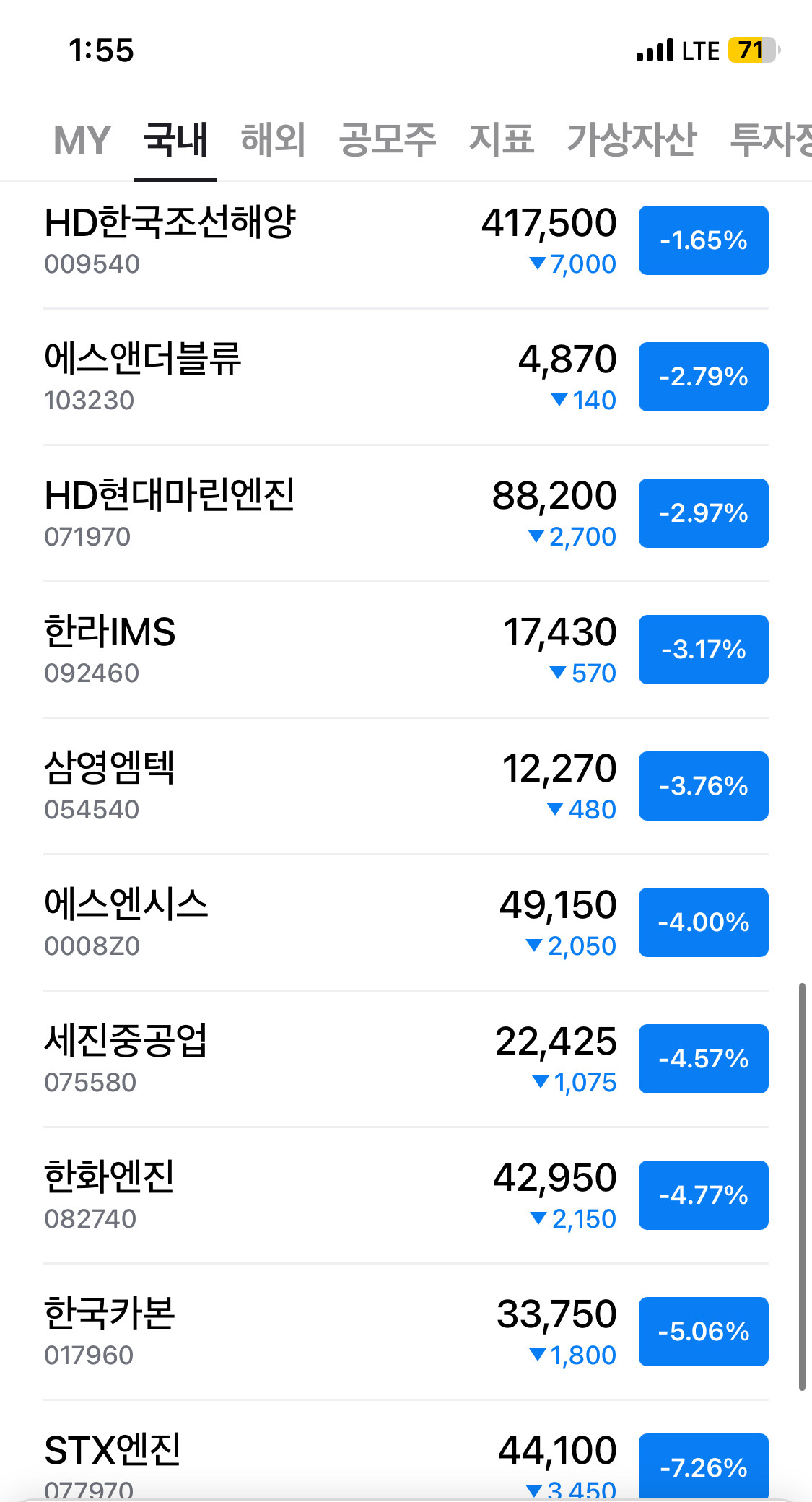Screen dimensions: 812x1502
Task: View 삼영엠텍 stock details
Action: [x=289, y=787]
